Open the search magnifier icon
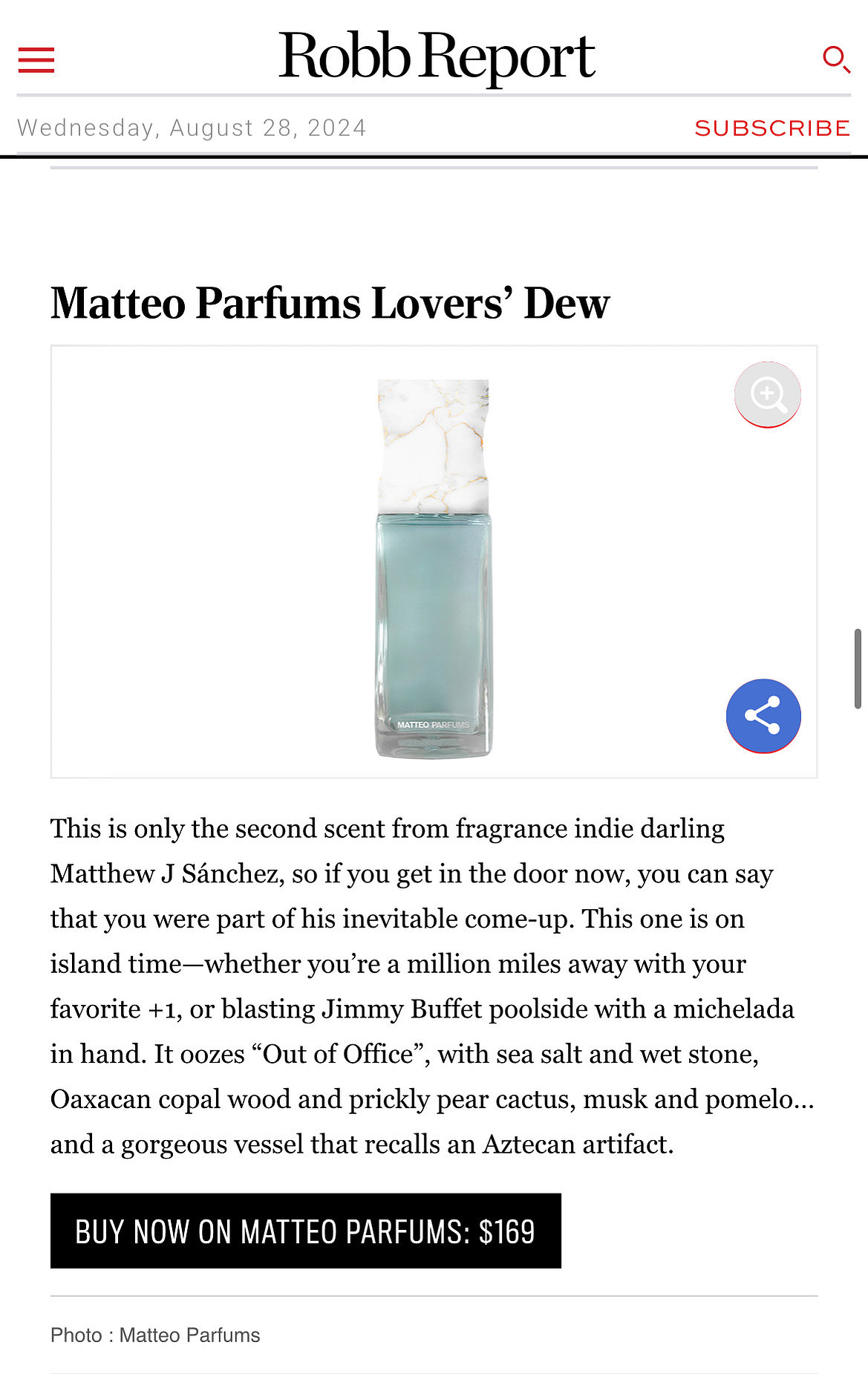The width and height of the screenshot is (868, 1374). [x=836, y=59]
